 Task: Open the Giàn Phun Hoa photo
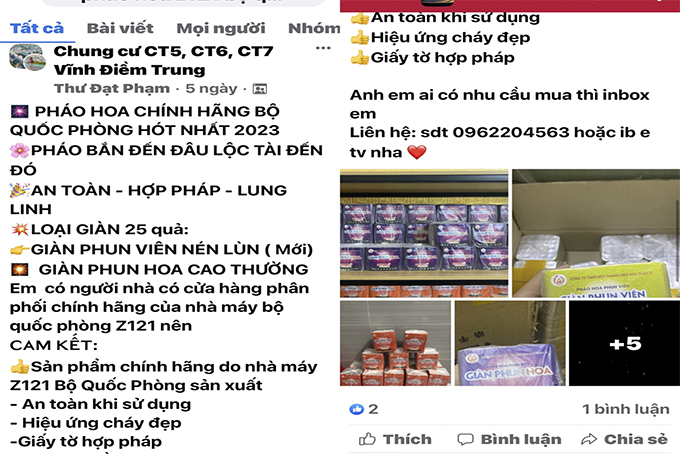(510, 343)
